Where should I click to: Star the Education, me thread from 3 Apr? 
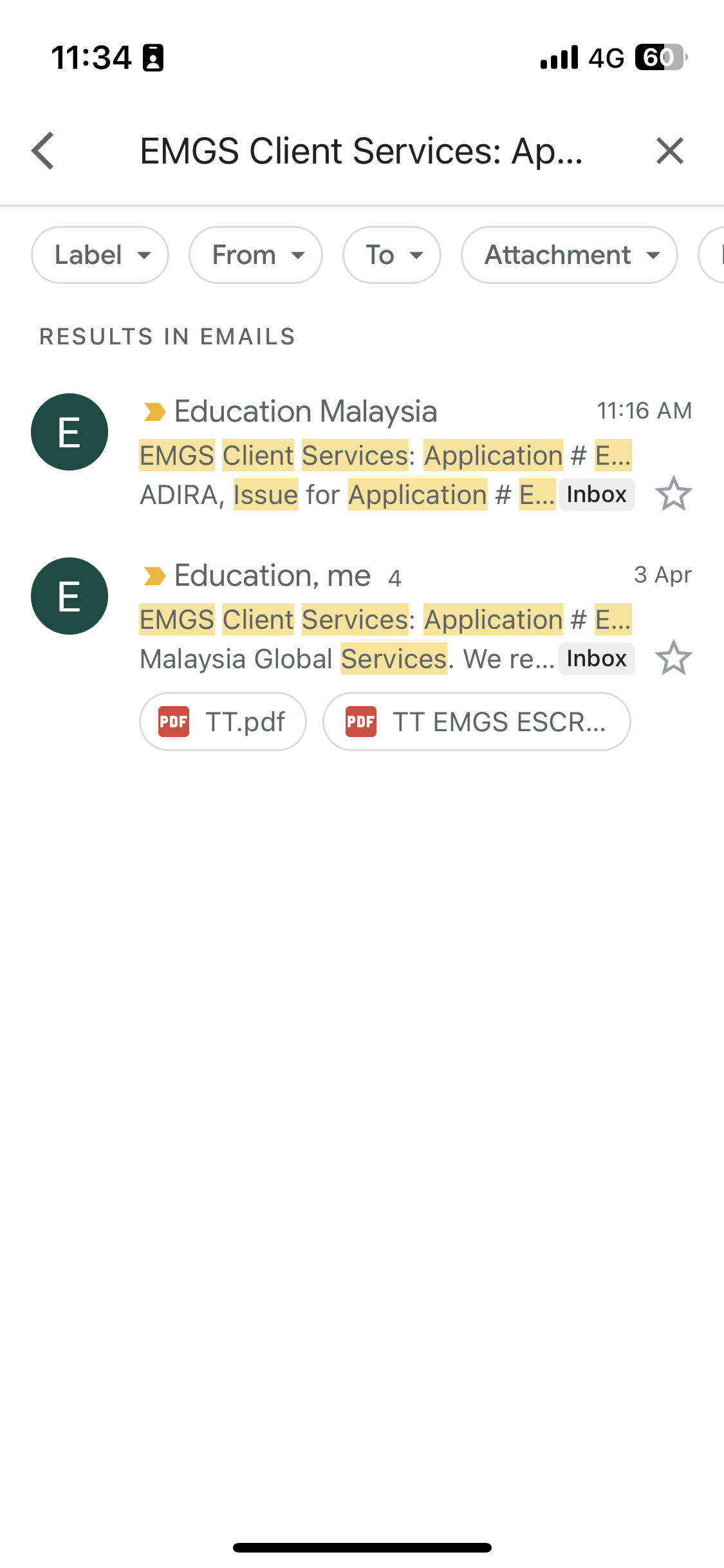673,658
